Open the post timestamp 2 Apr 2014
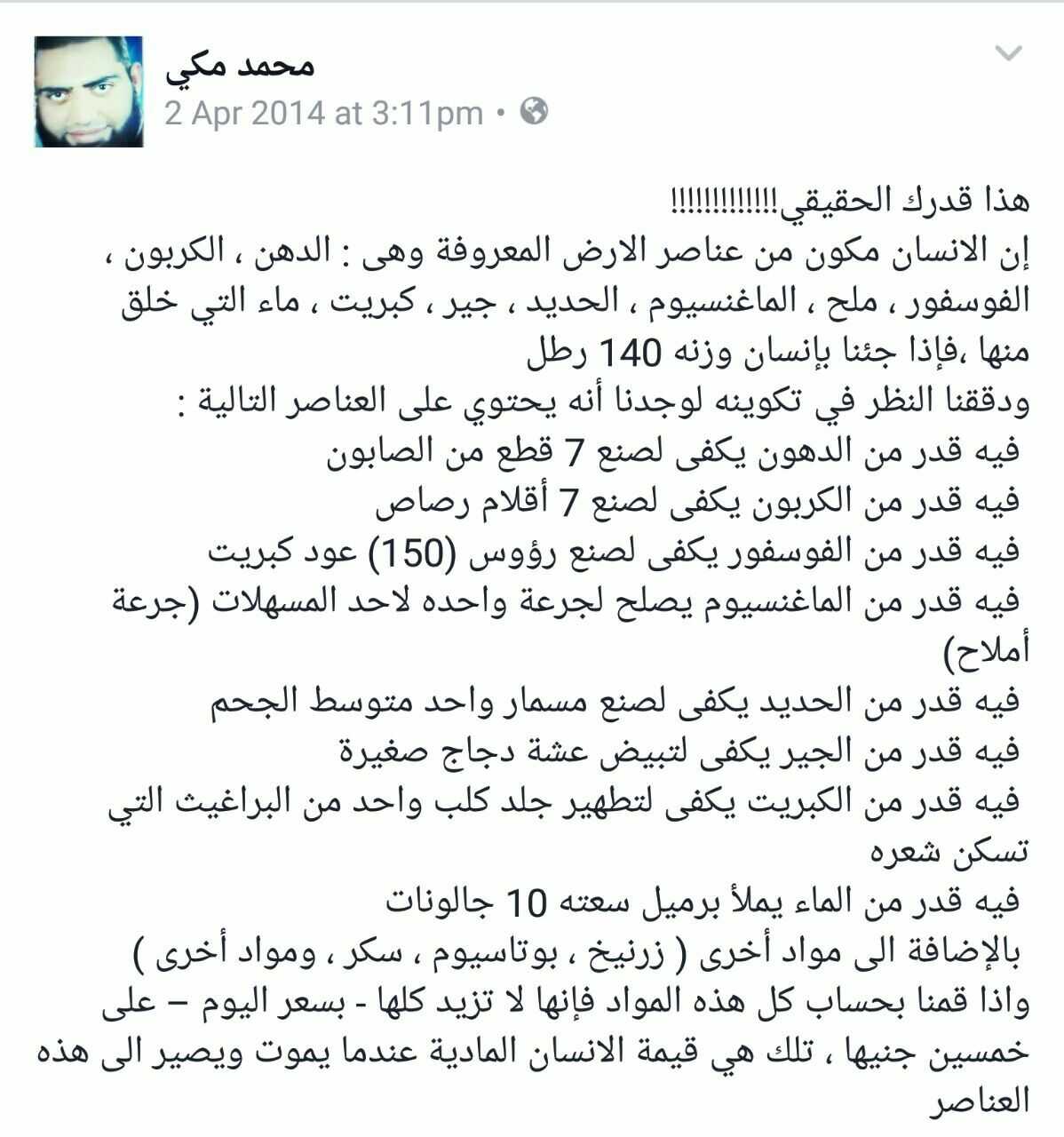This screenshot has height=1137, width=1064. 324,113
